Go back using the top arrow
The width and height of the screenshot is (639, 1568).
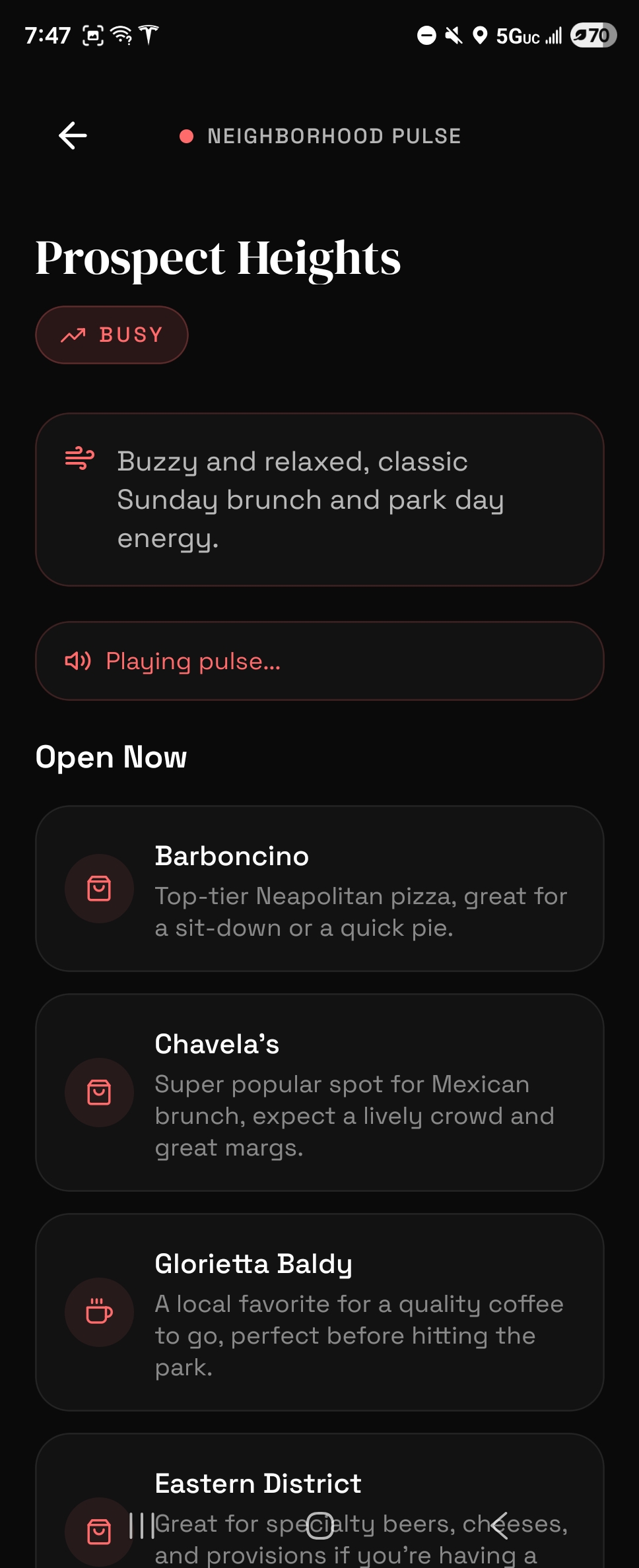[73, 136]
